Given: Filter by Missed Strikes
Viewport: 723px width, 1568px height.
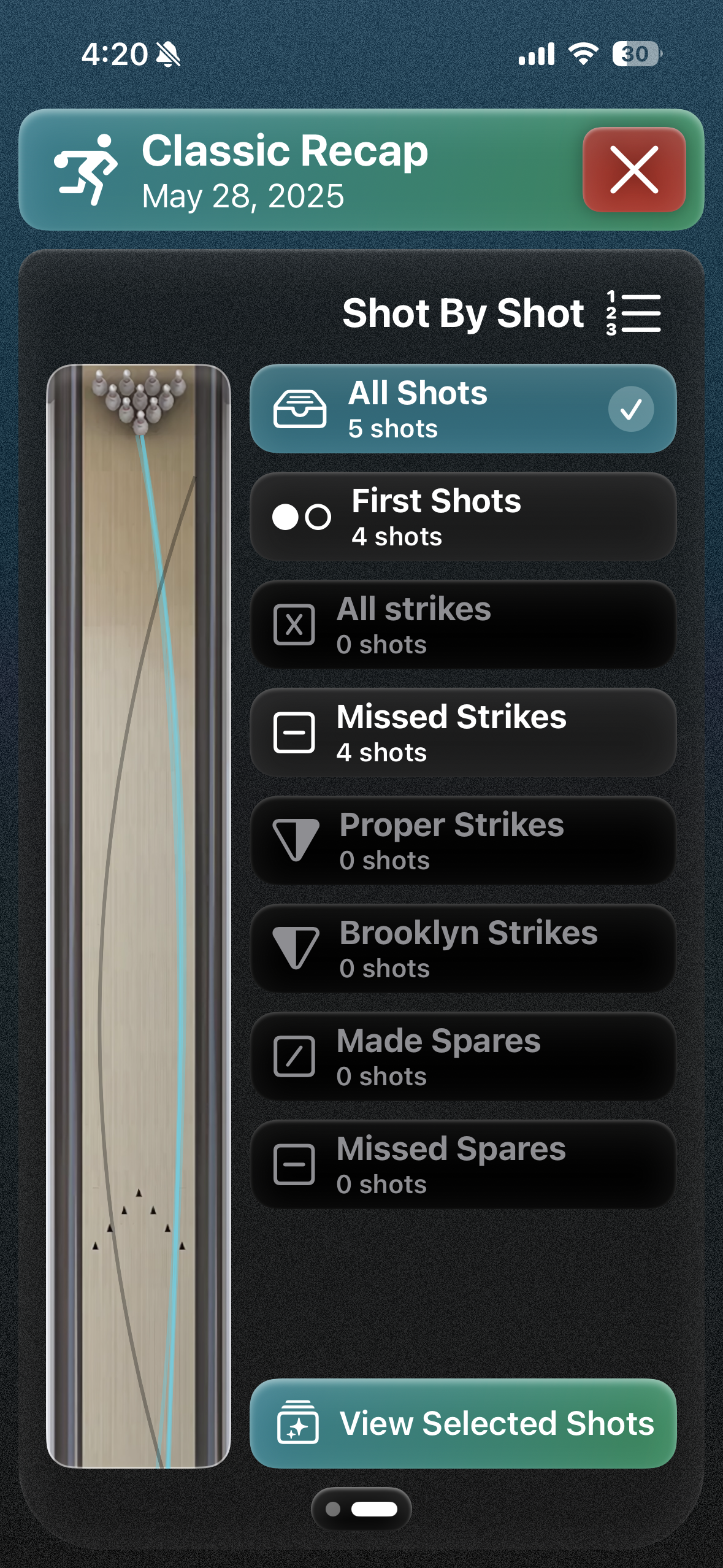Looking at the screenshot, I should [x=463, y=733].
